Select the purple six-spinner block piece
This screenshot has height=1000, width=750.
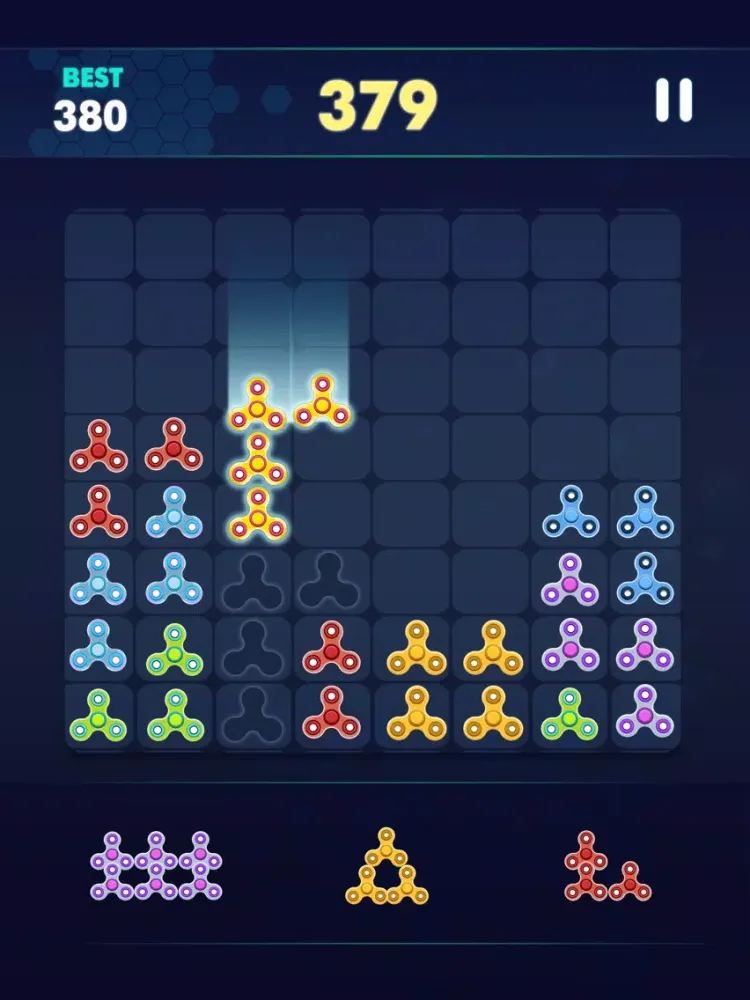tap(156, 866)
